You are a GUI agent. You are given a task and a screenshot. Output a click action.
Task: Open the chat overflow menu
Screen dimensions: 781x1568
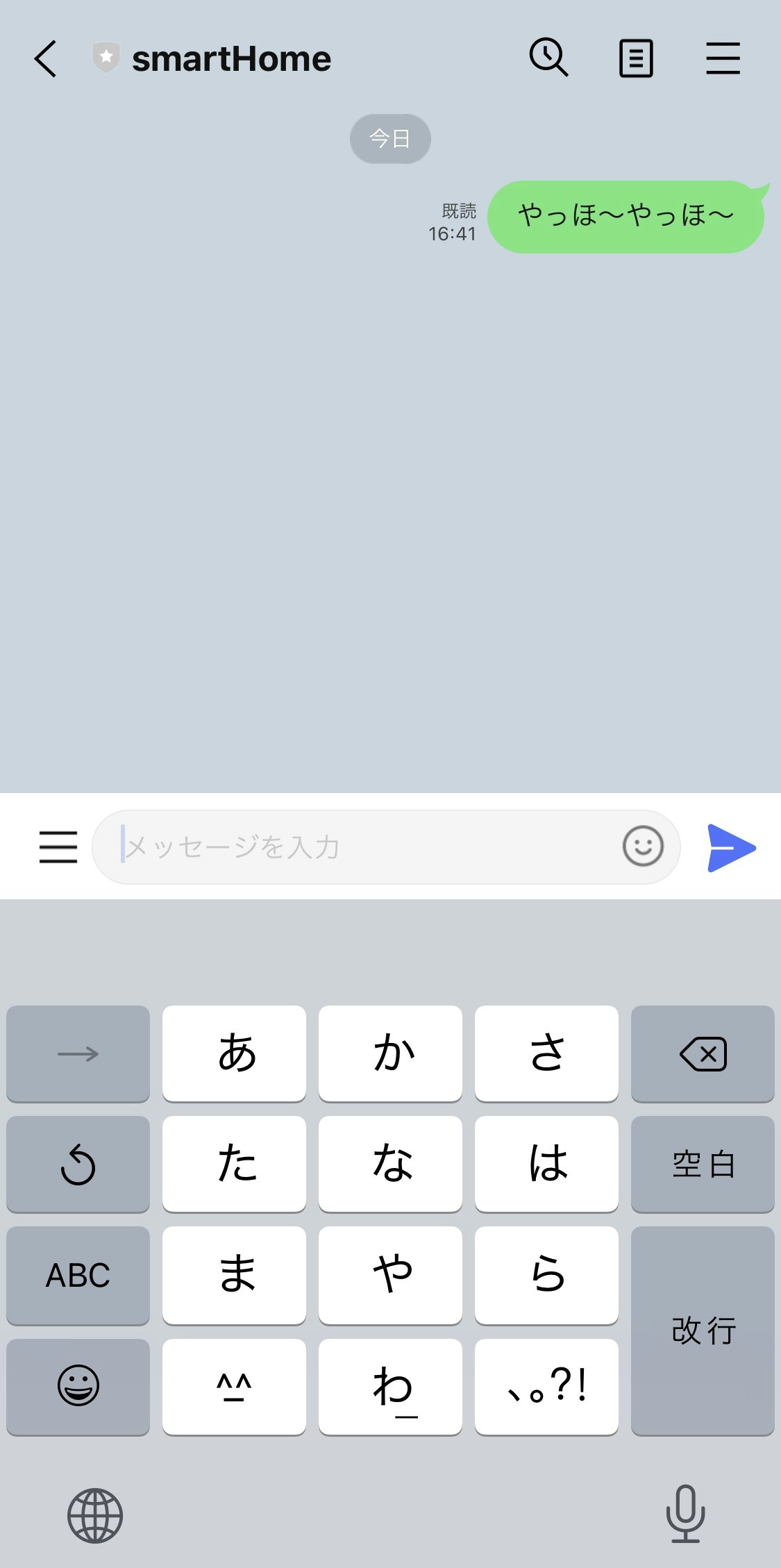click(723, 58)
